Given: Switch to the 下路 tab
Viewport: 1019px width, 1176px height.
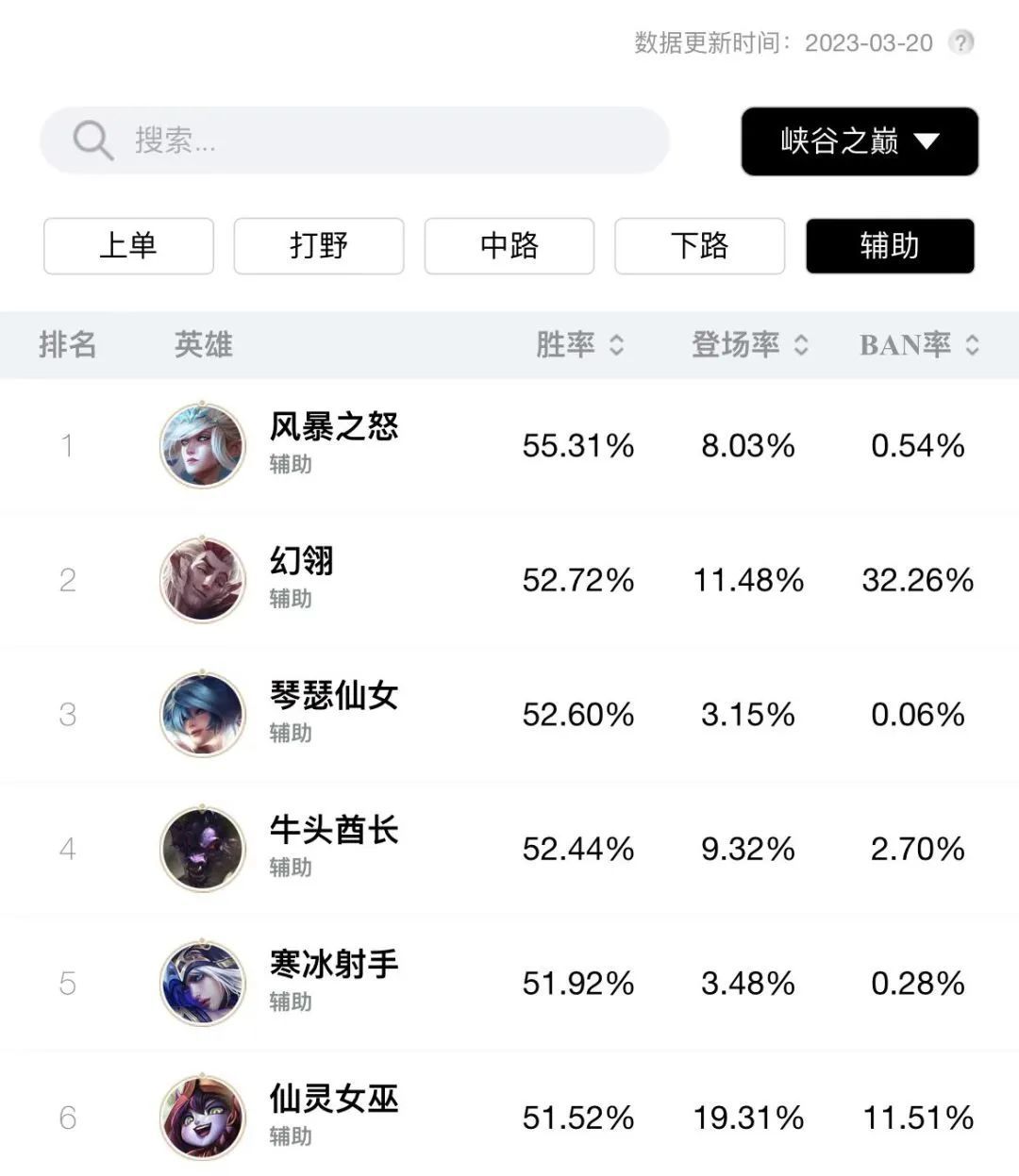Looking at the screenshot, I should (x=699, y=246).
